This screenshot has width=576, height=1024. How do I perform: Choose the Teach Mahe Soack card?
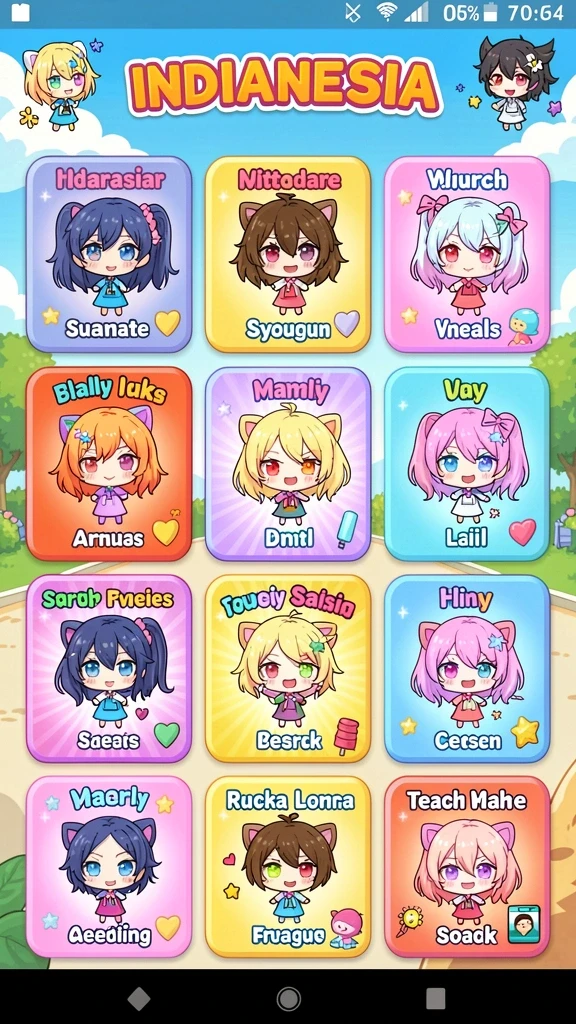467,867
